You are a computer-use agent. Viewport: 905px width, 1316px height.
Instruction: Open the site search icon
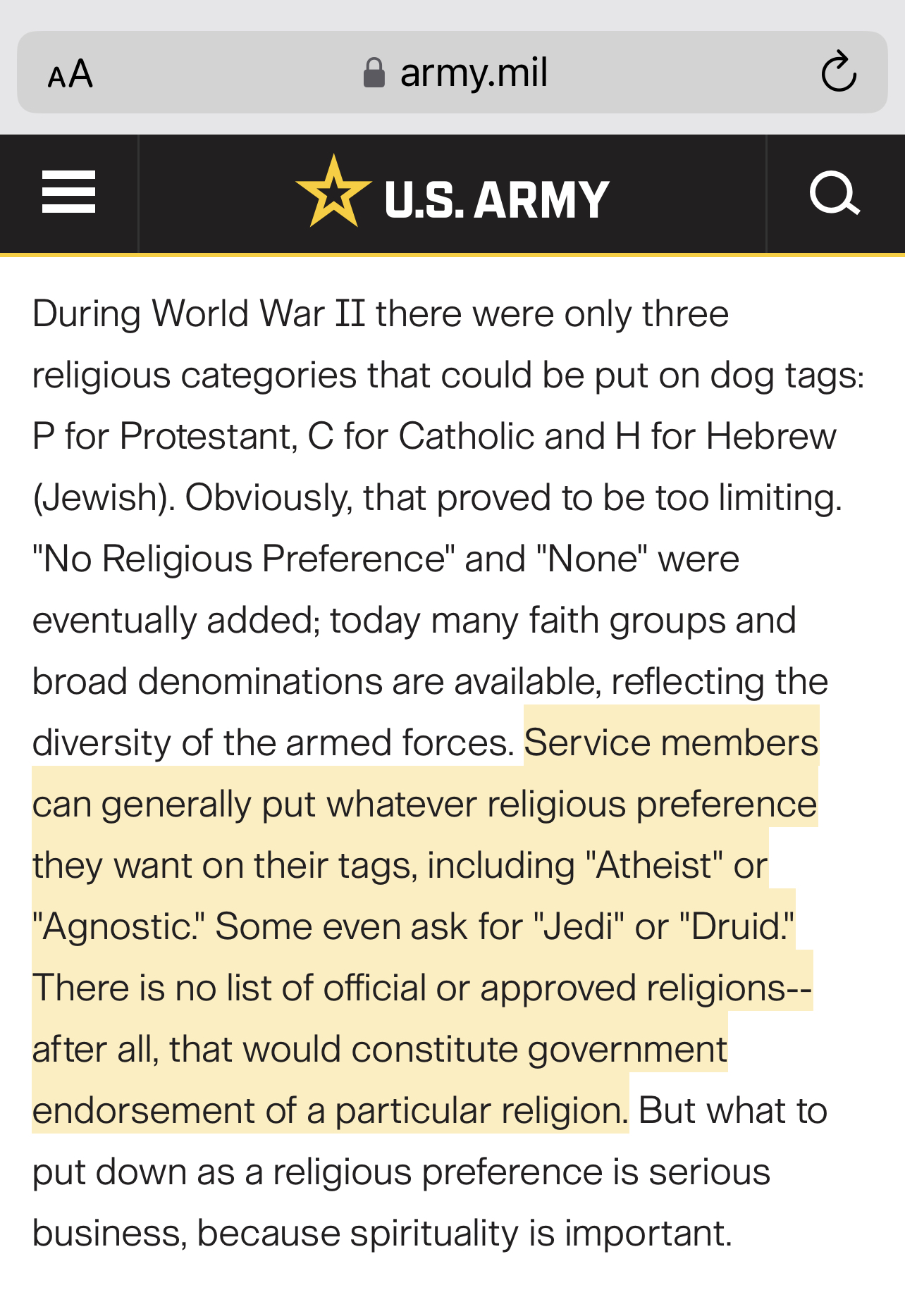(x=835, y=192)
